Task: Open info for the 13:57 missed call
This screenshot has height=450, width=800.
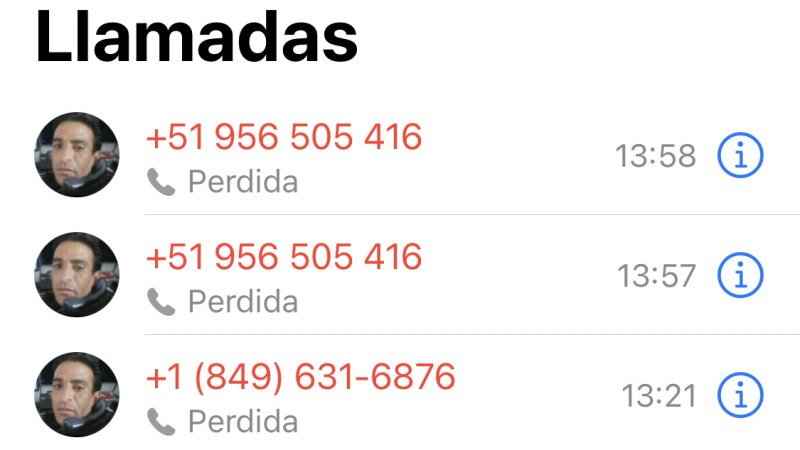Action: coord(741,275)
